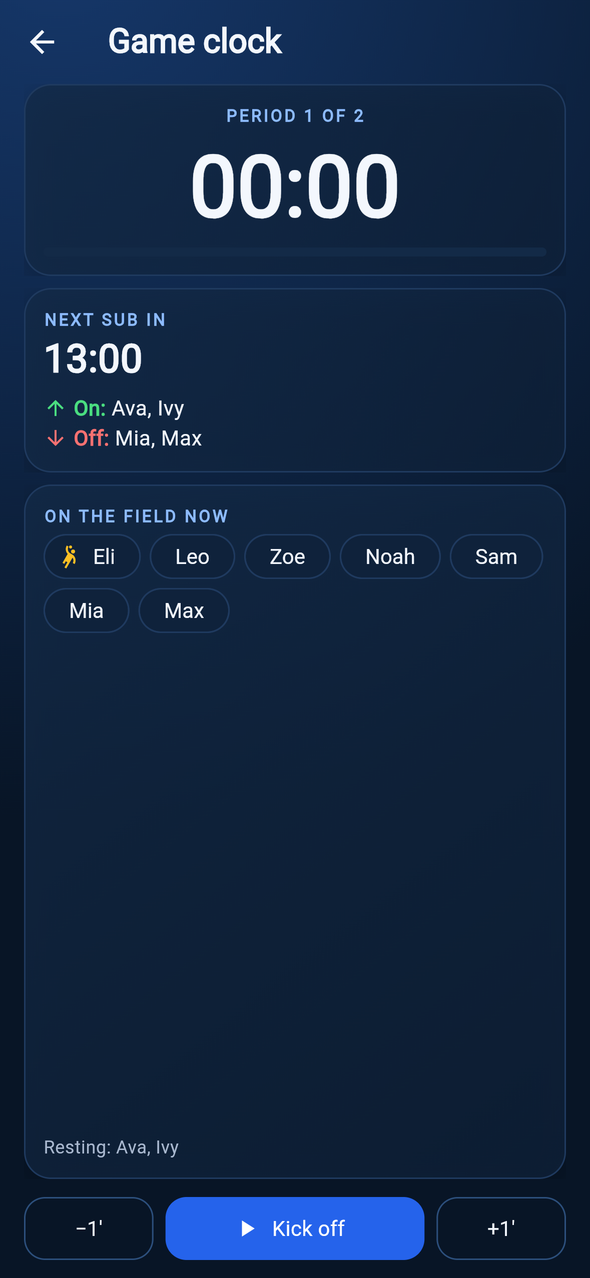Choose the Zoe player chip
590x1278 pixels.
(x=287, y=557)
